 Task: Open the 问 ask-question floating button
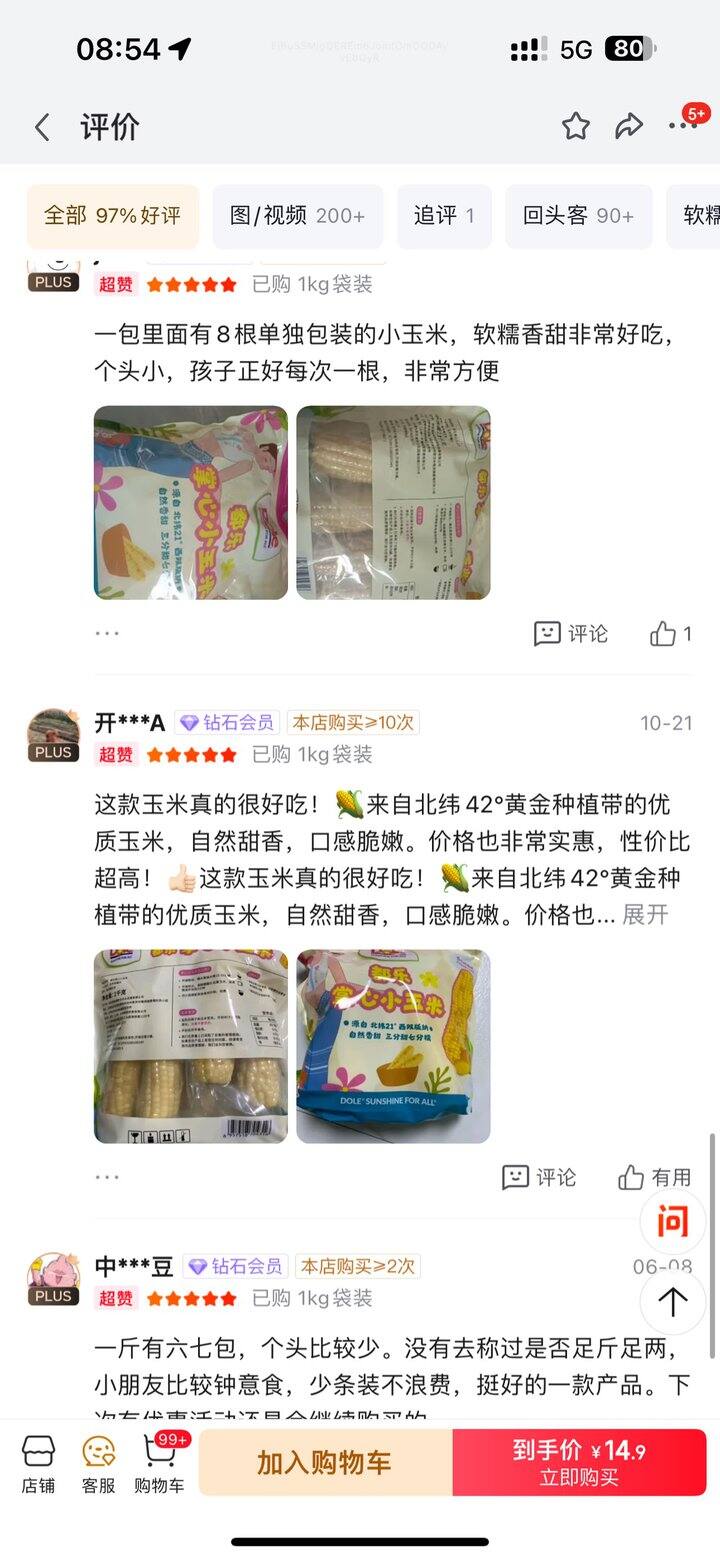673,1221
